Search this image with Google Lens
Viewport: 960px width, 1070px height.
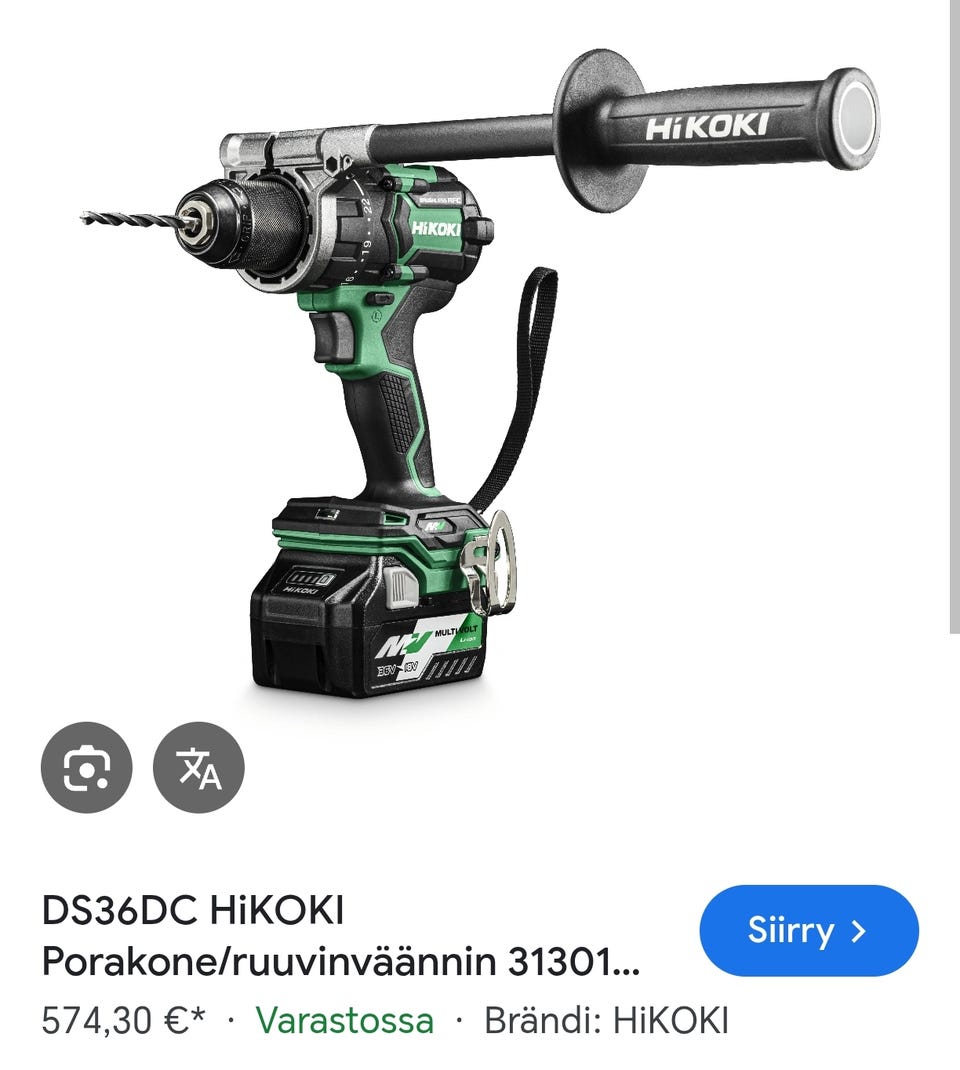[x=86, y=767]
